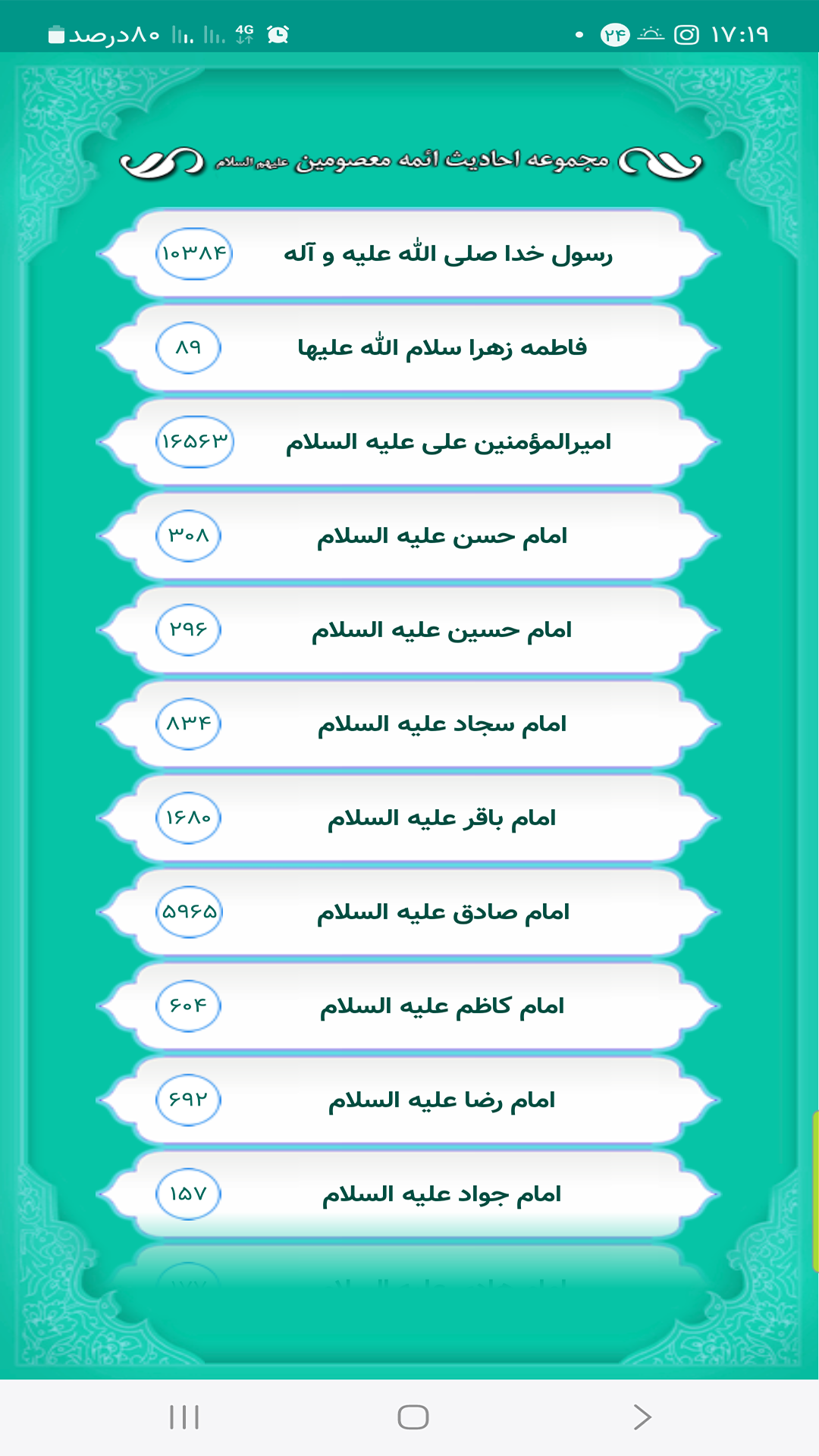The image size is (819, 1456).
Task: Tap the count badge ۲۹۶ for امام حسین
Action: [187, 629]
